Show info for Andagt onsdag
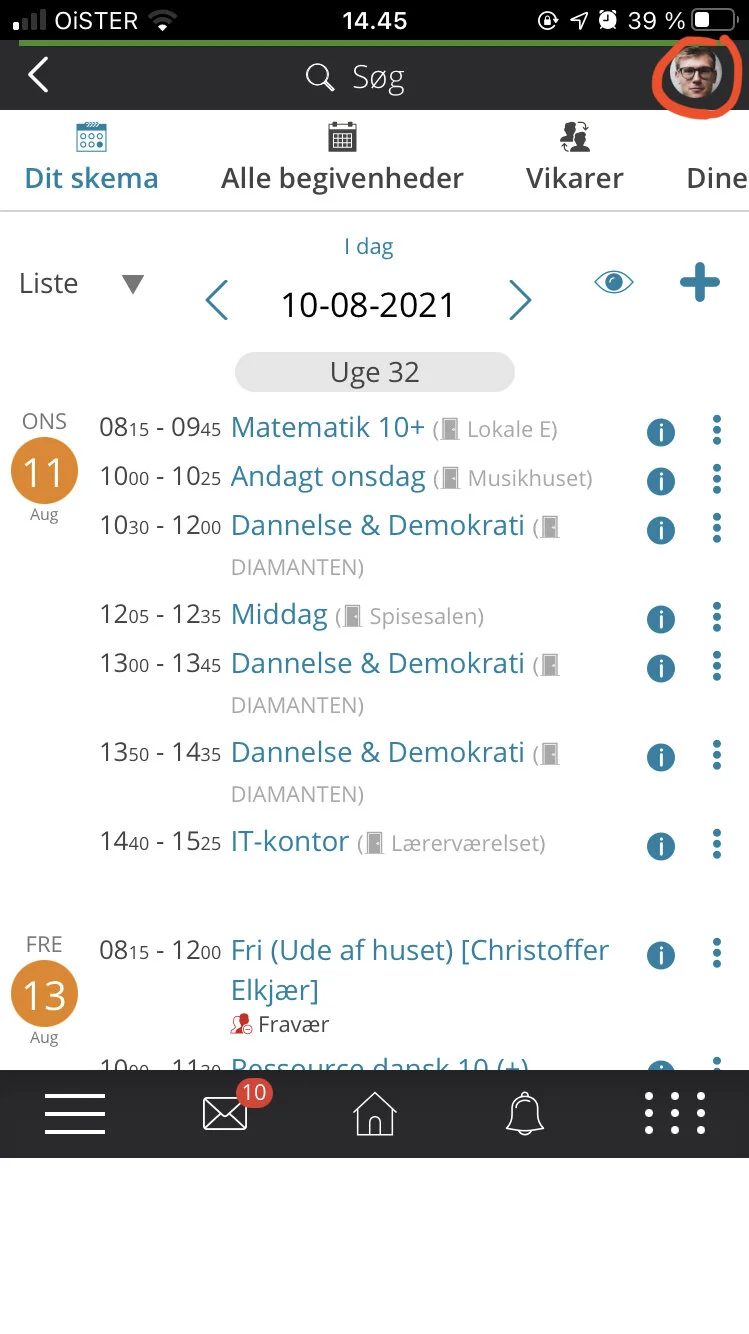This screenshot has height=1334, width=749. pyautogui.click(x=661, y=481)
